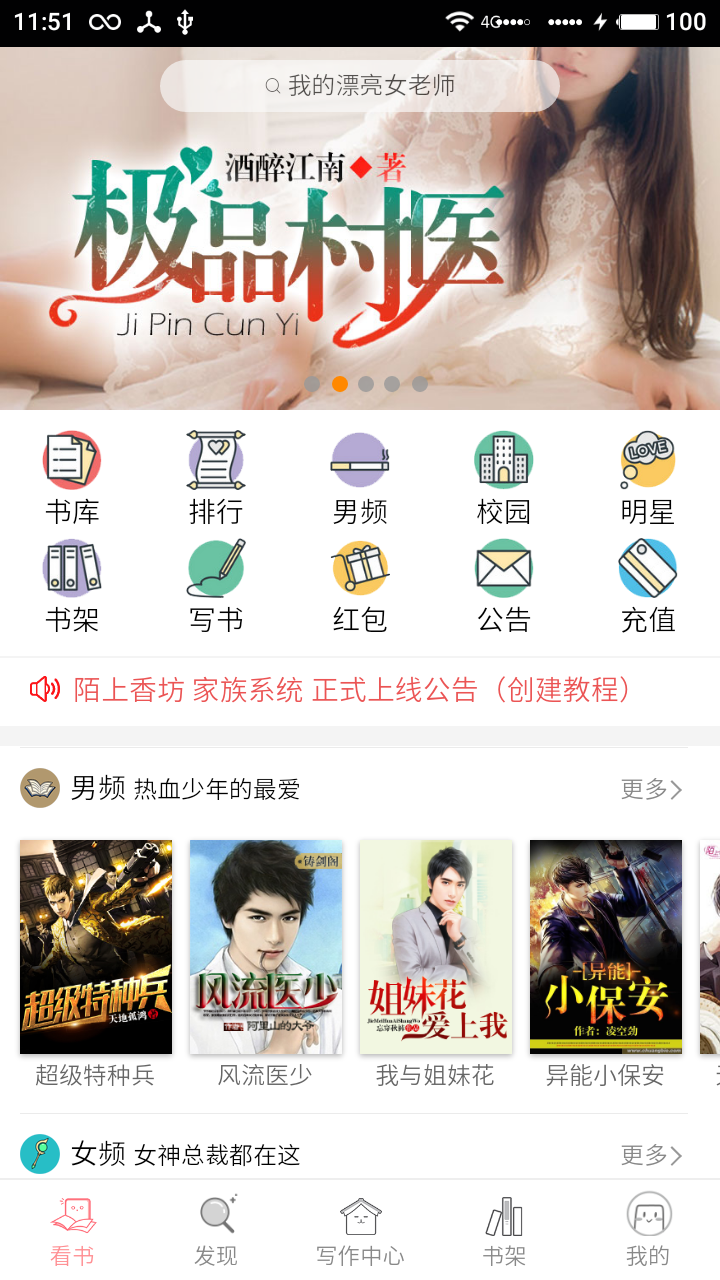Open 红包 red packets
Screen dimensions: 720x1280
tap(360, 586)
